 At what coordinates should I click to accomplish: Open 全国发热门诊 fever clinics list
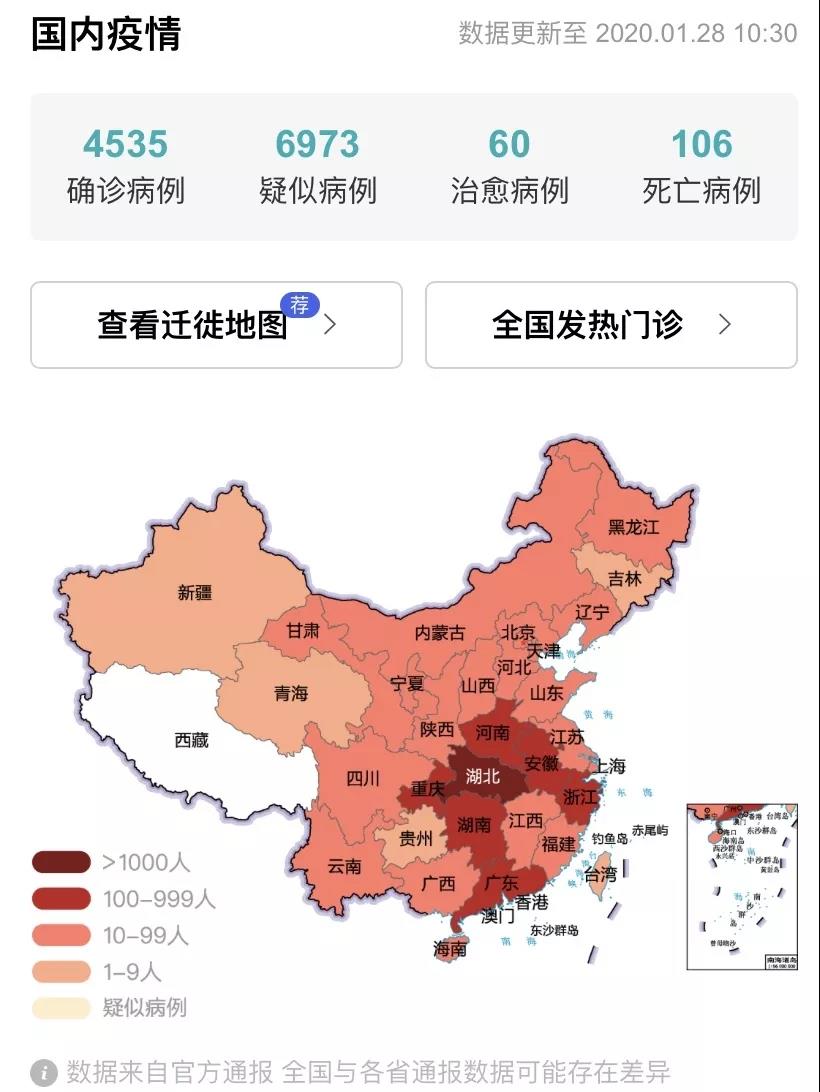(611, 325)
